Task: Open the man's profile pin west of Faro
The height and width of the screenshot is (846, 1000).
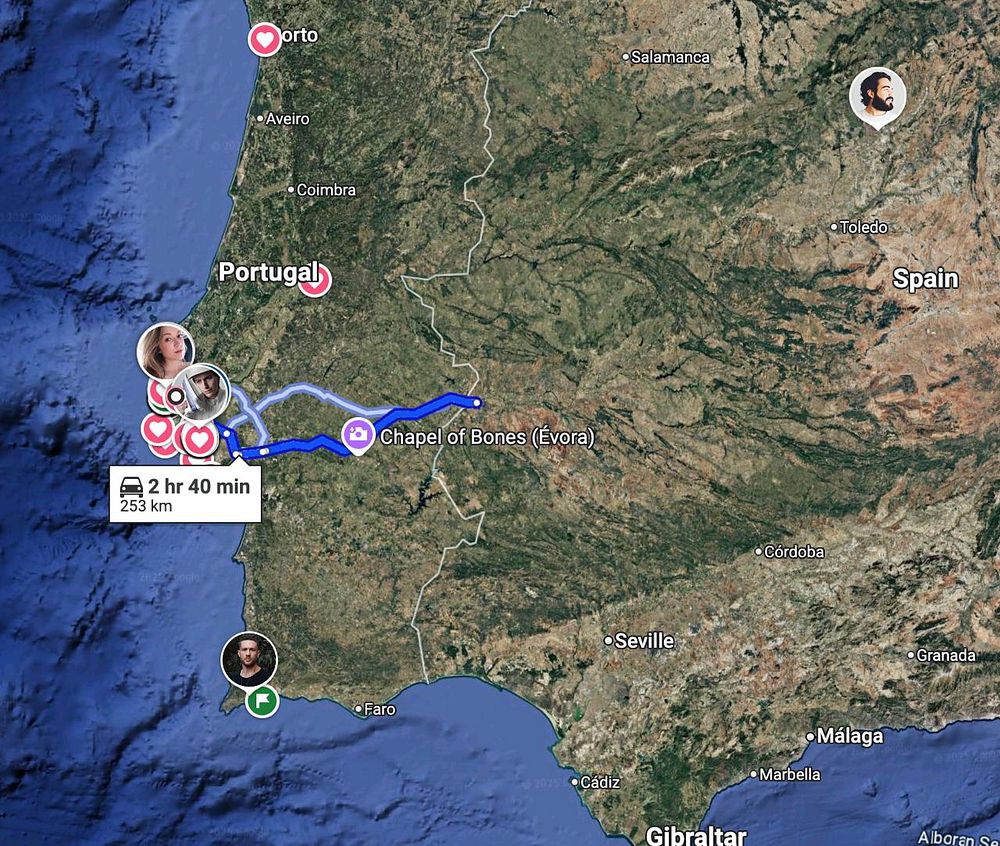Action: pos(248,658)
